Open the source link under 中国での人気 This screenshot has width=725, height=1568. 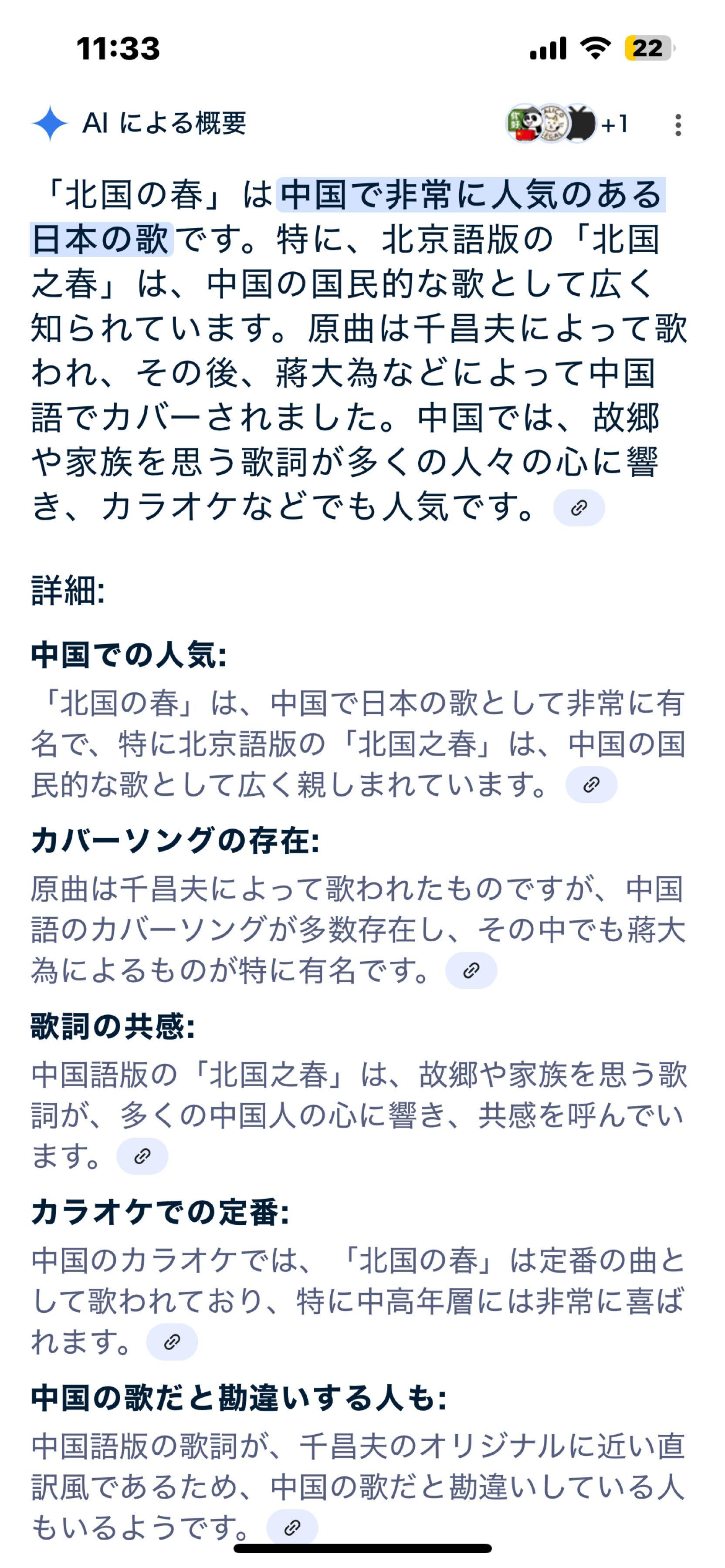pos(591,784)
